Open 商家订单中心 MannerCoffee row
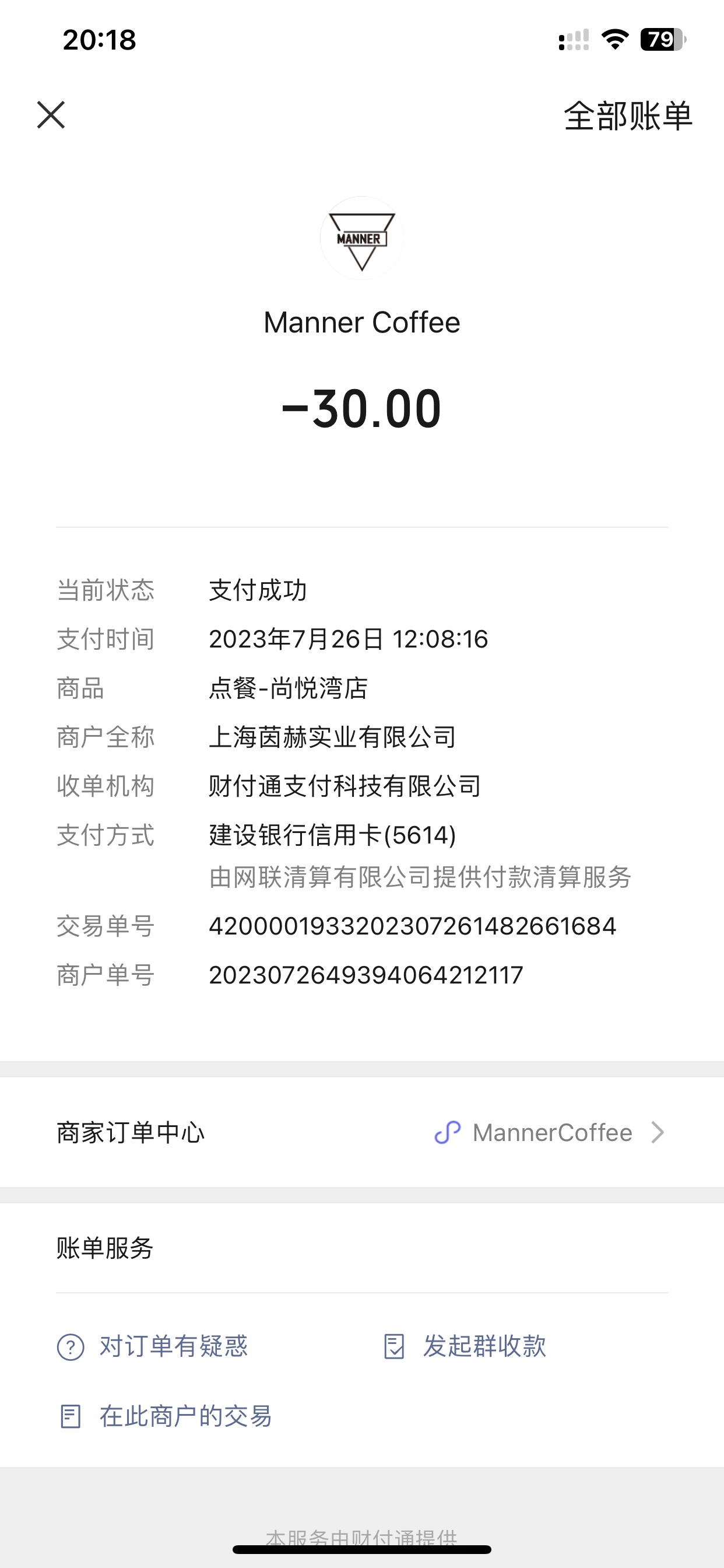This screenshot has height=1568, width=724. [362, 1132]
